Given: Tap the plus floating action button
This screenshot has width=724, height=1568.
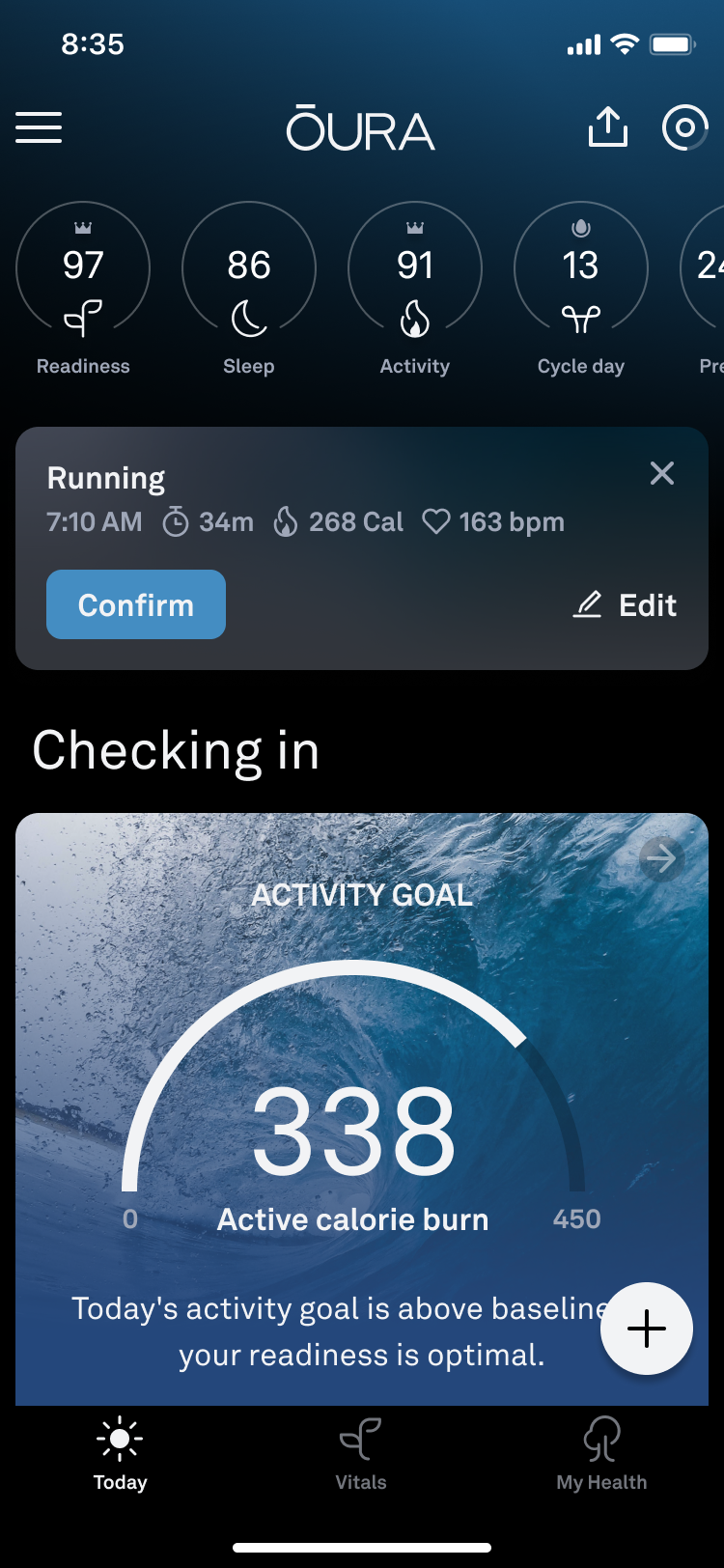Looking at the screenshot, I should pyautogui.click(x=646, y=1329).
